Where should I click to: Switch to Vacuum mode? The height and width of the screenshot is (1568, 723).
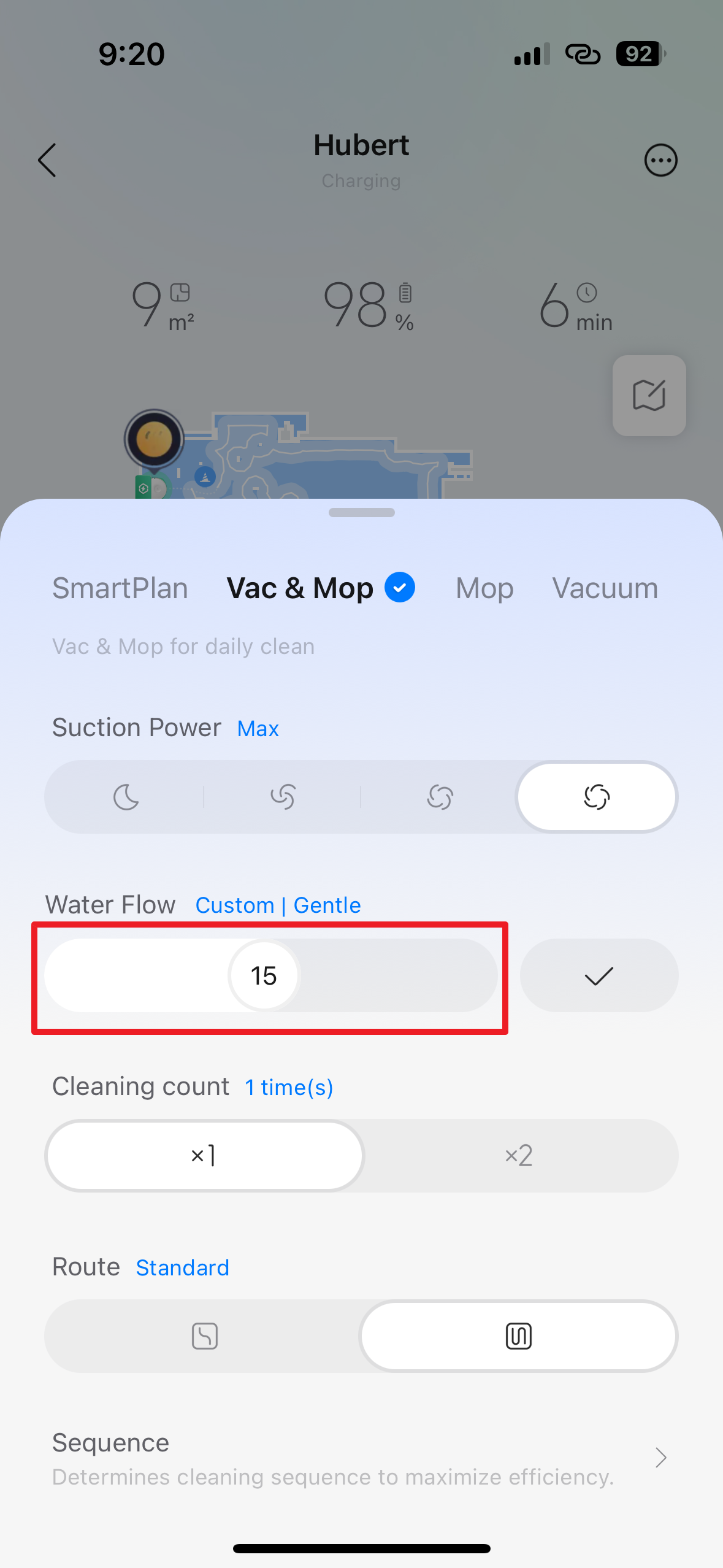pyautogui.click(x=605, y=588)
